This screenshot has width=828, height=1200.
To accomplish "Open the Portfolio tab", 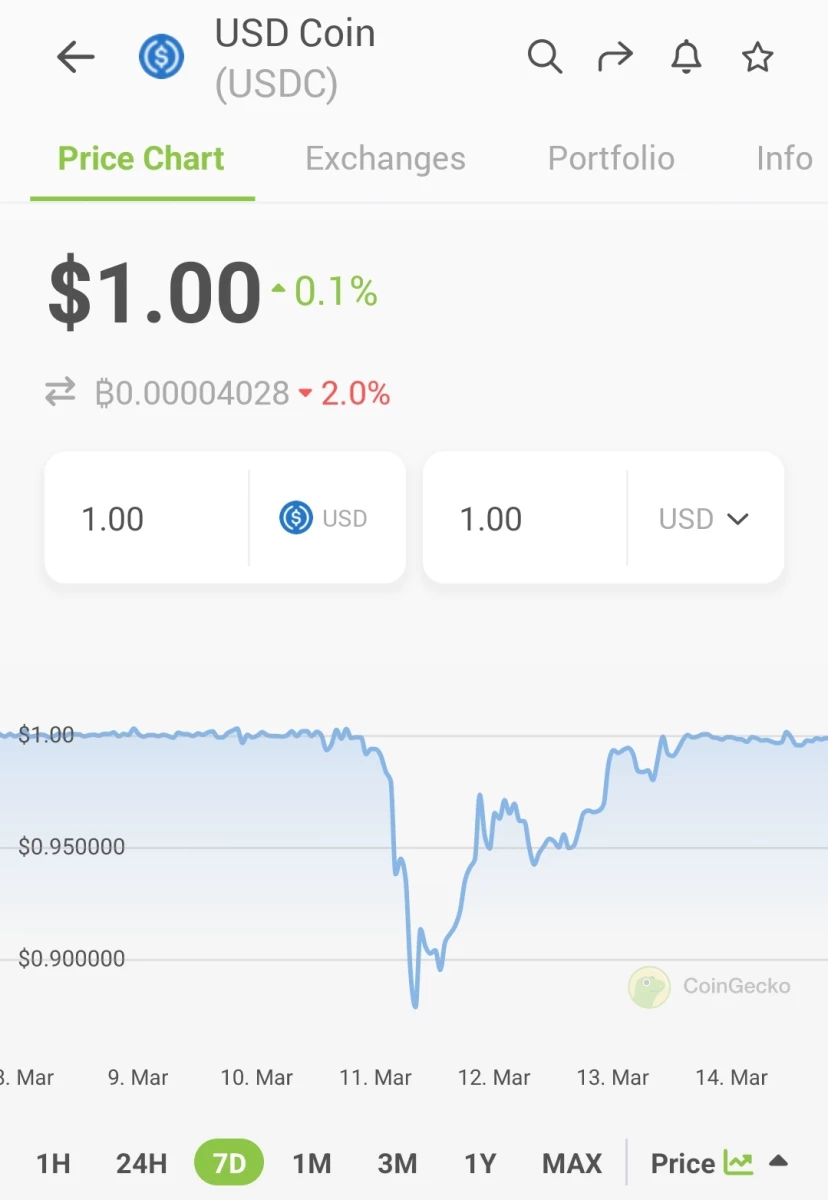I will (x=611, y=158).
